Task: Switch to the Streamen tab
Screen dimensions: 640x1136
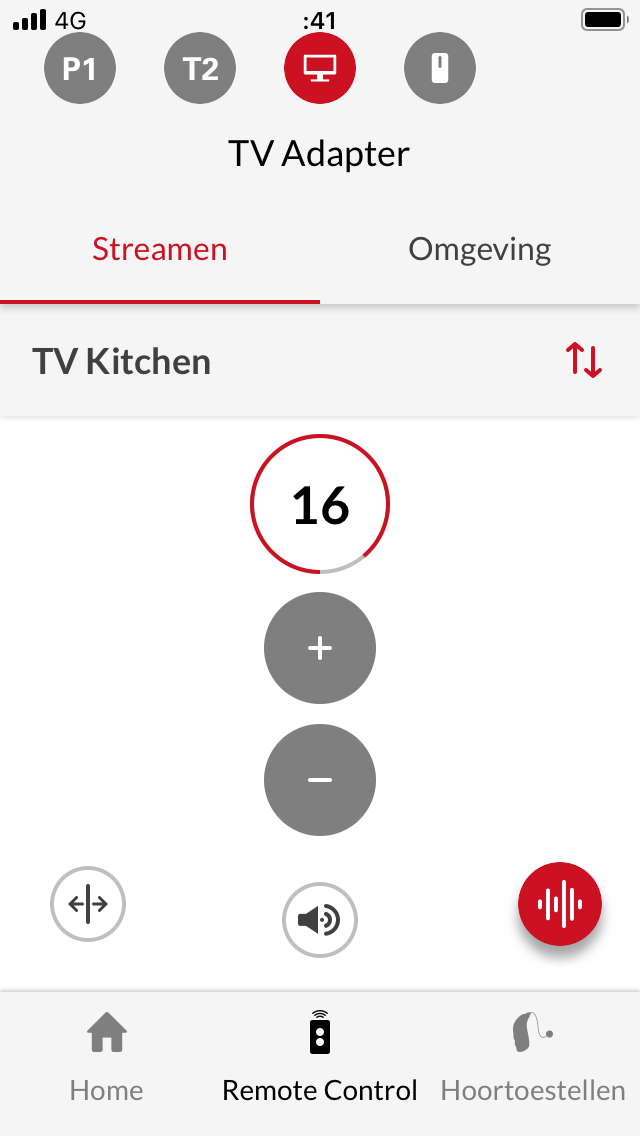Action: (160, 249)
